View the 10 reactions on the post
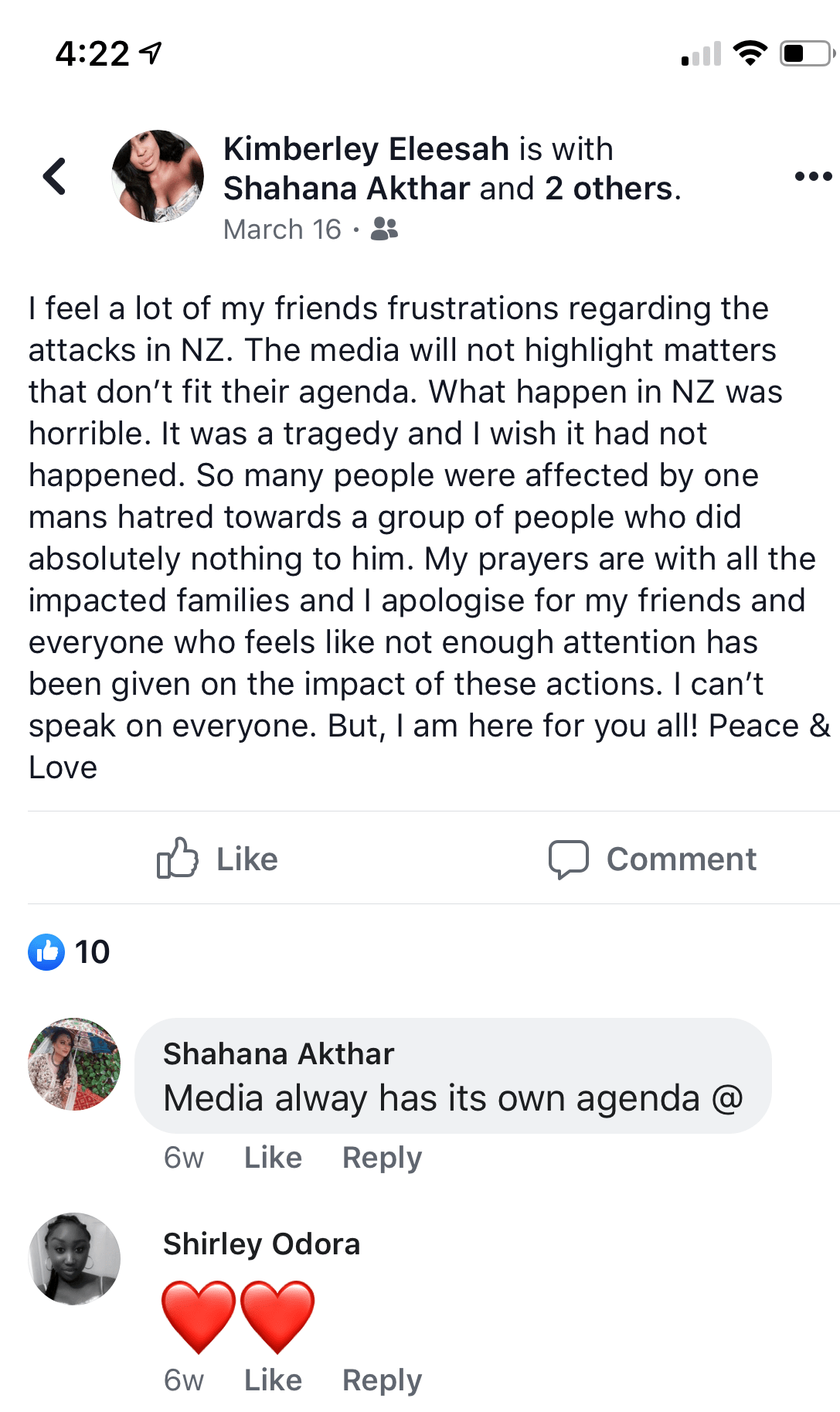840x1412 pixels. pyautogui.click(x=70, y=951)
